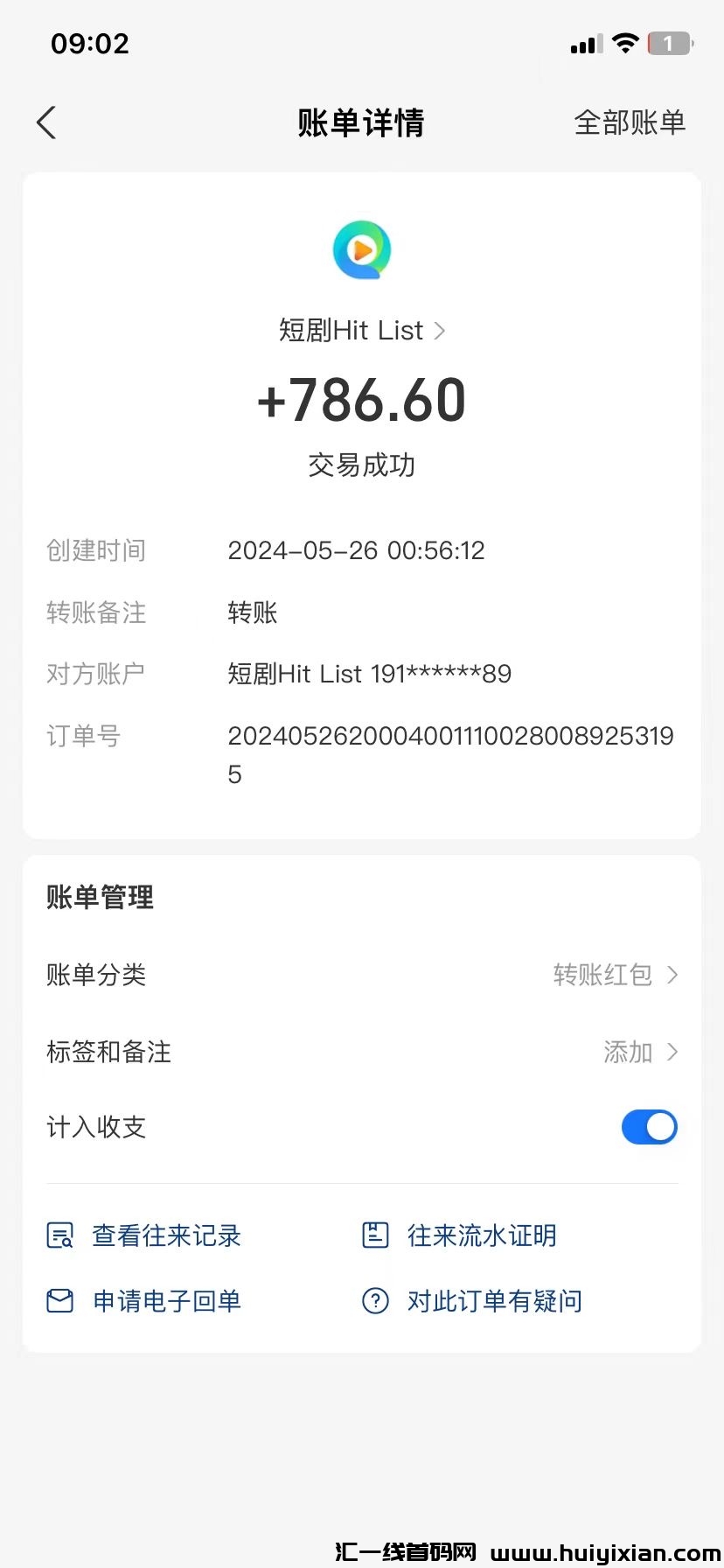Tap the order number 订单号 field
Screen dimensions: 724x1568
tap(451, 752)
